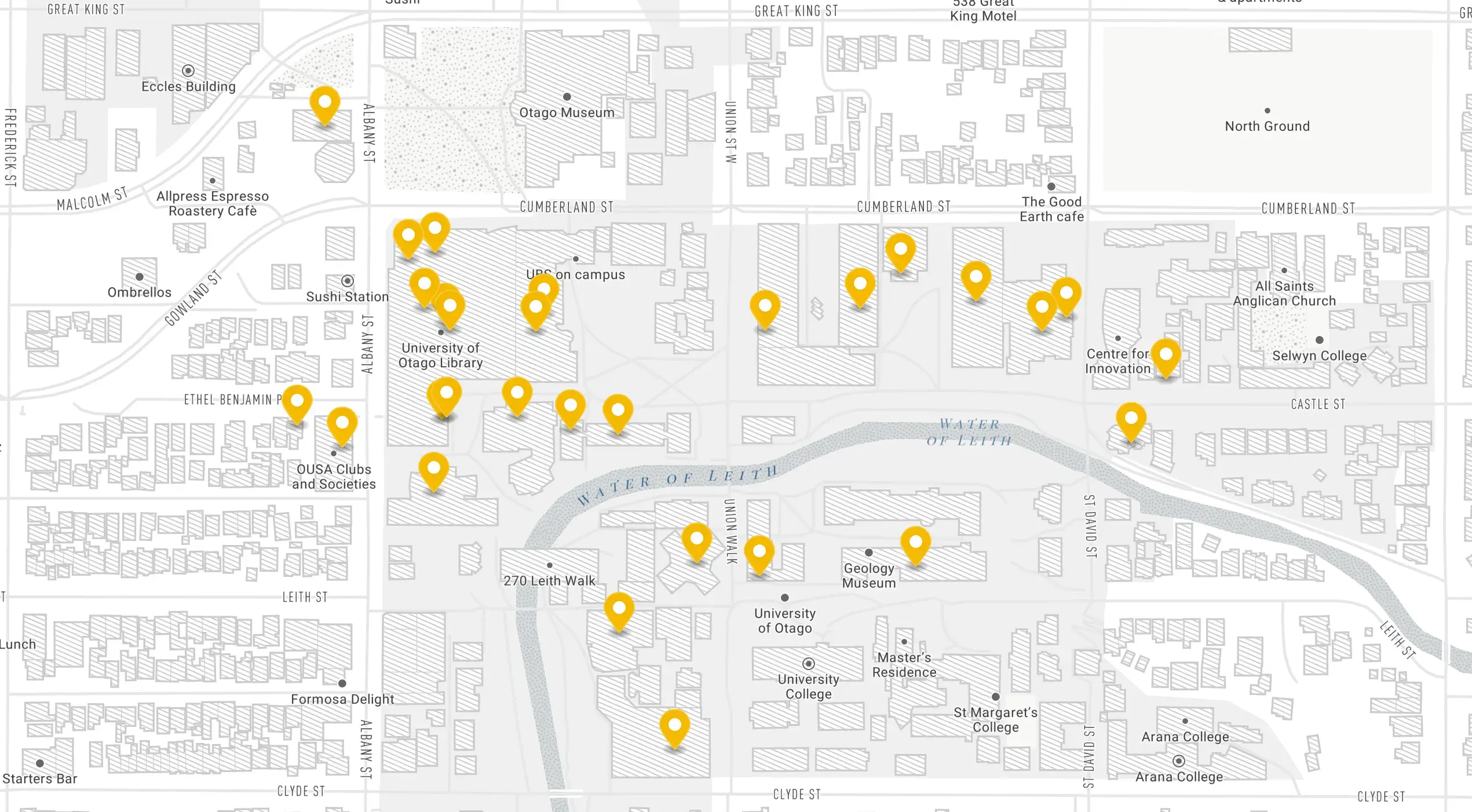Tap the Eccles Building place marker
The width and height of the screenshot is (1472, 812).
coord(188,71)
